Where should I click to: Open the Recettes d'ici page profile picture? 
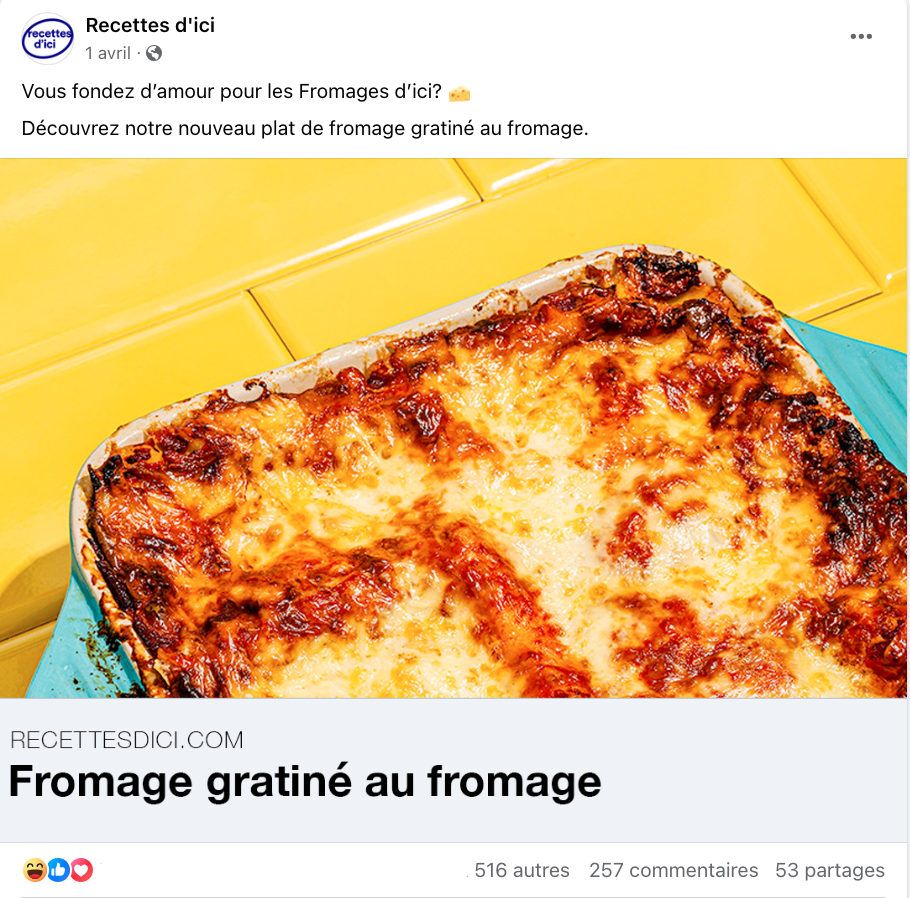pos(47,38)
